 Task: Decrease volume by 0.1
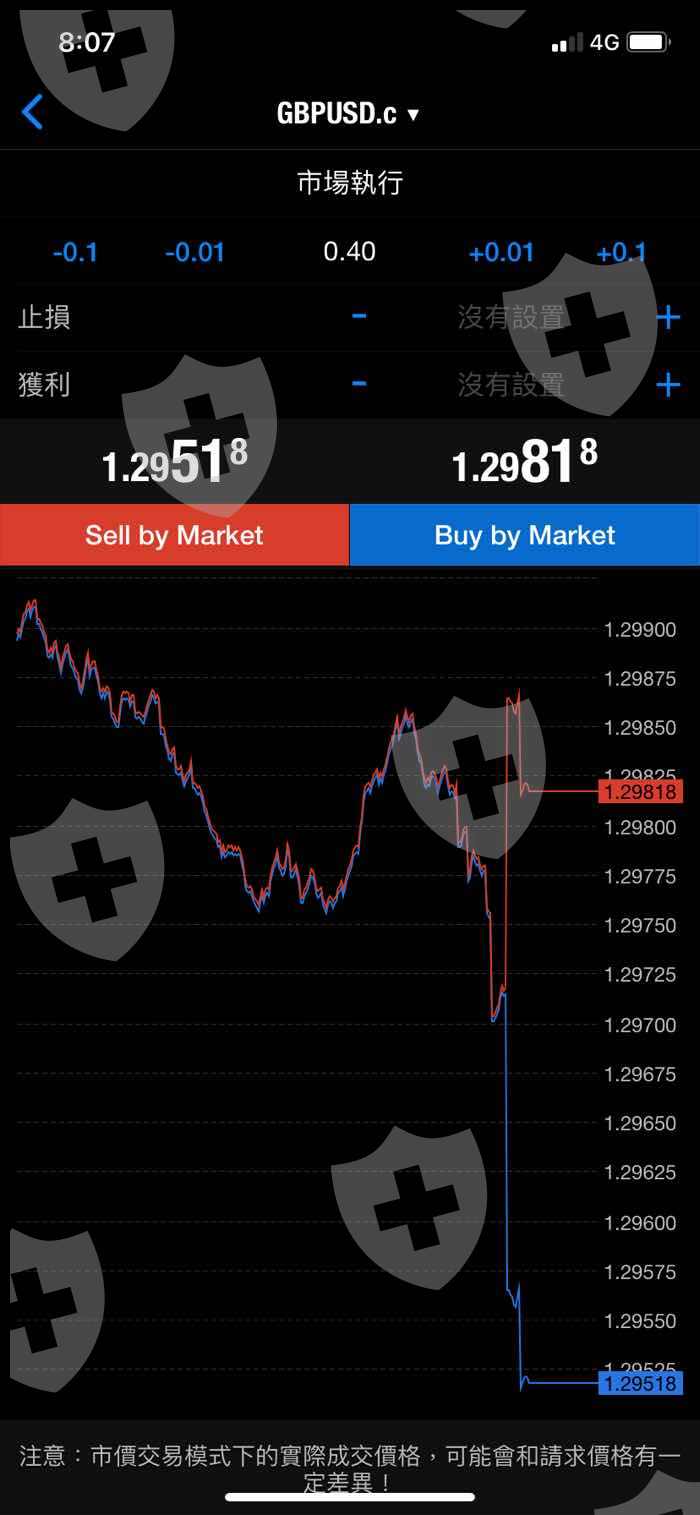75,252
